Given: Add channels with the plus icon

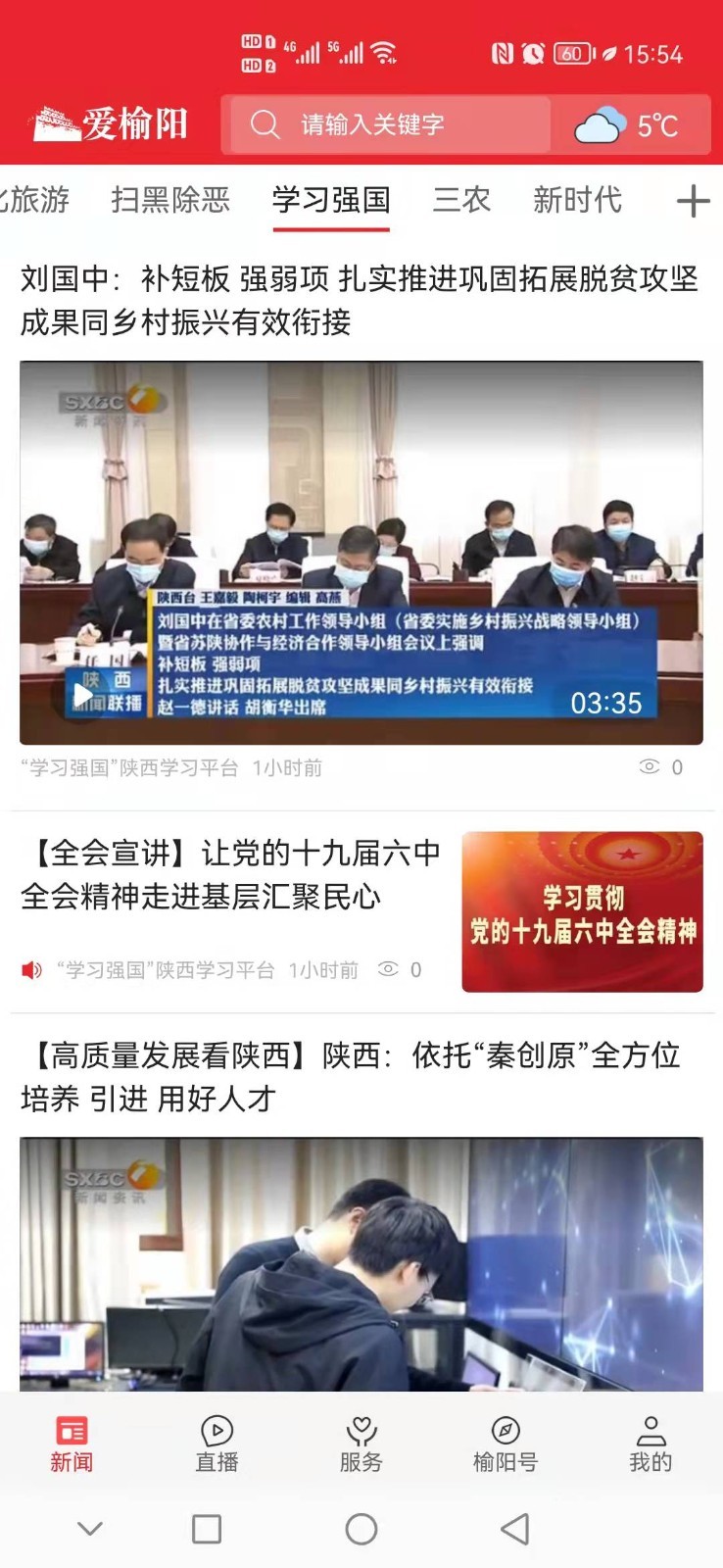Looking at the screenshot, I should pyautogui.click(x=693, y=201).
